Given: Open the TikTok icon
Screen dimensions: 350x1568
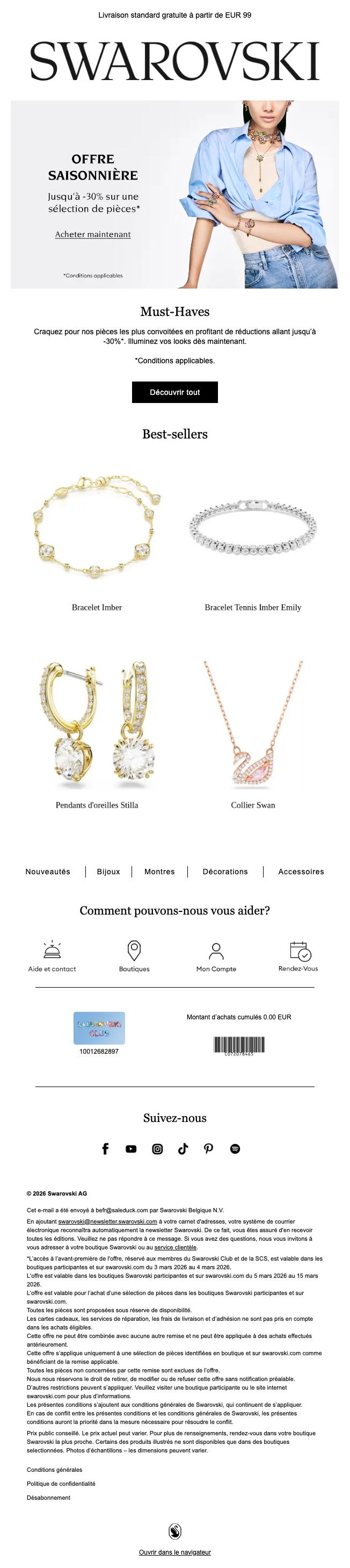Looking at the screenshot, I should (183, 1149).
